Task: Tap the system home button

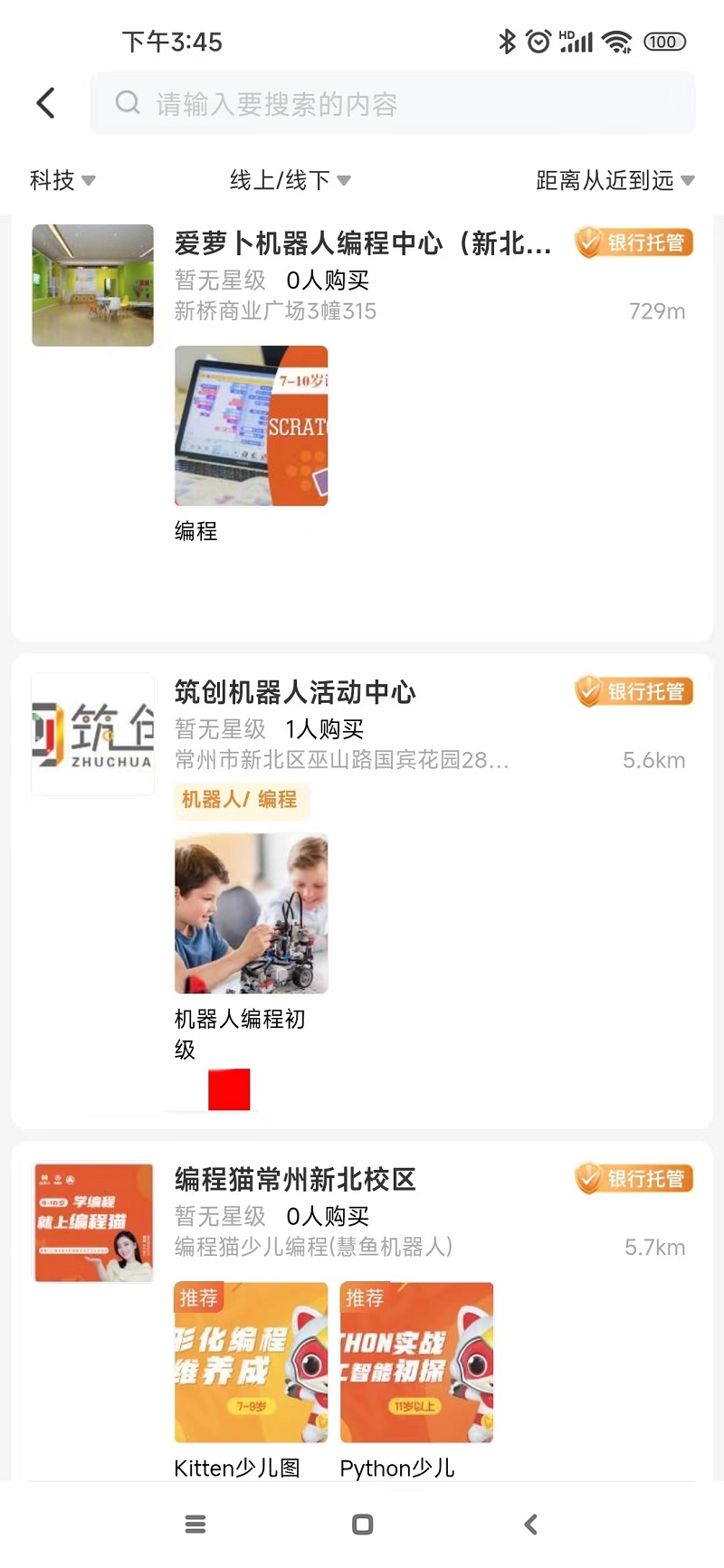Action: pos(362,1525)
